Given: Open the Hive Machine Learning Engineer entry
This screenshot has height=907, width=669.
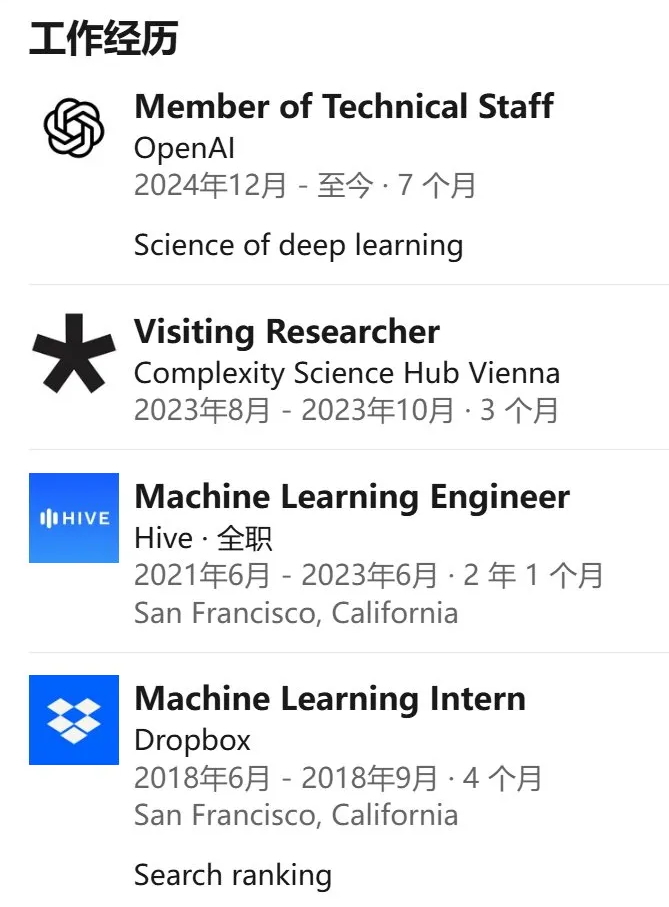Looking at the screenshot, I should 351,497.
